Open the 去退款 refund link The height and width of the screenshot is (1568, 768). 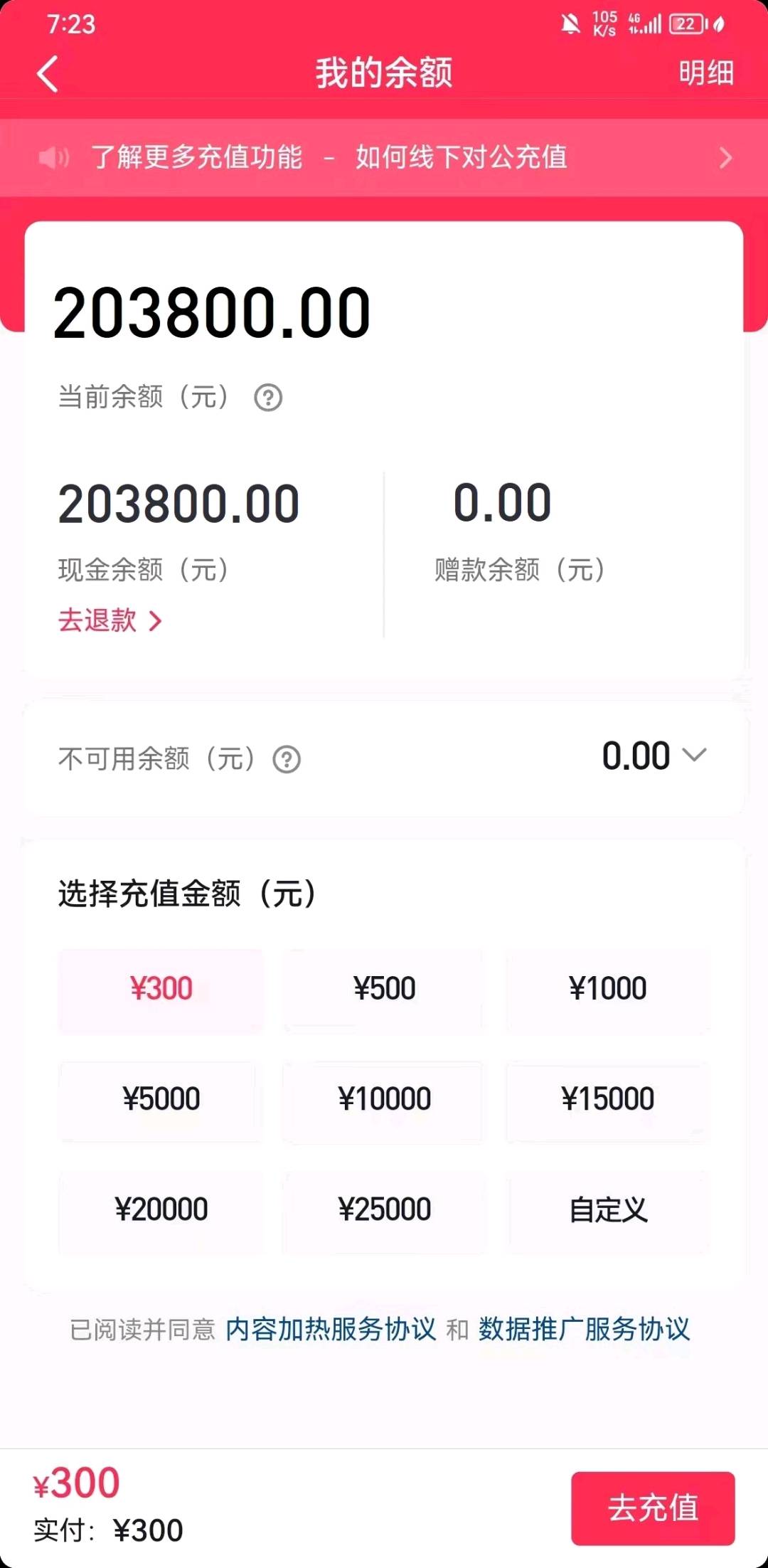(x=110, y=620)
